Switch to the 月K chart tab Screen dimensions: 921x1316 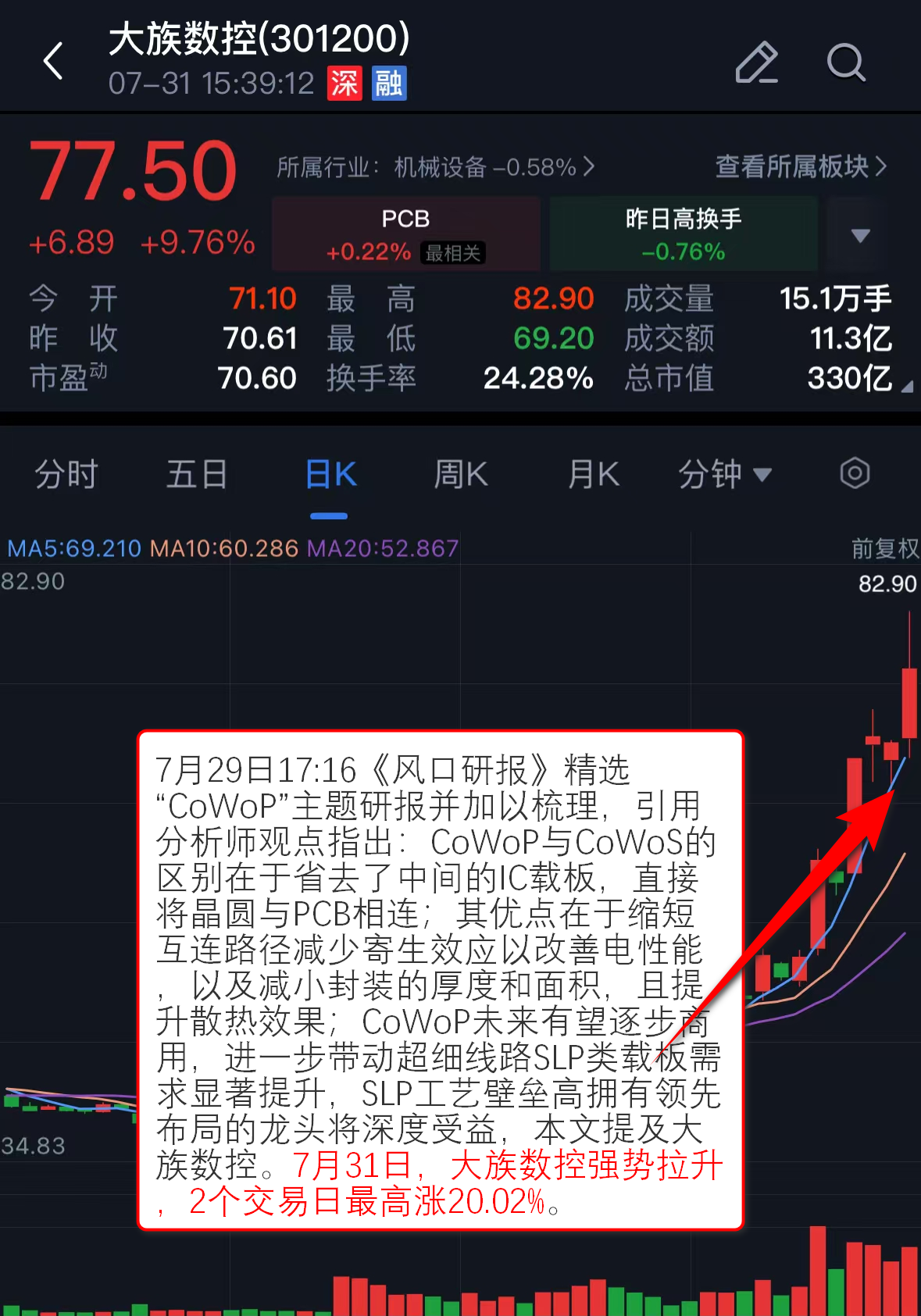pyautogui.click(x=594, y=474)
